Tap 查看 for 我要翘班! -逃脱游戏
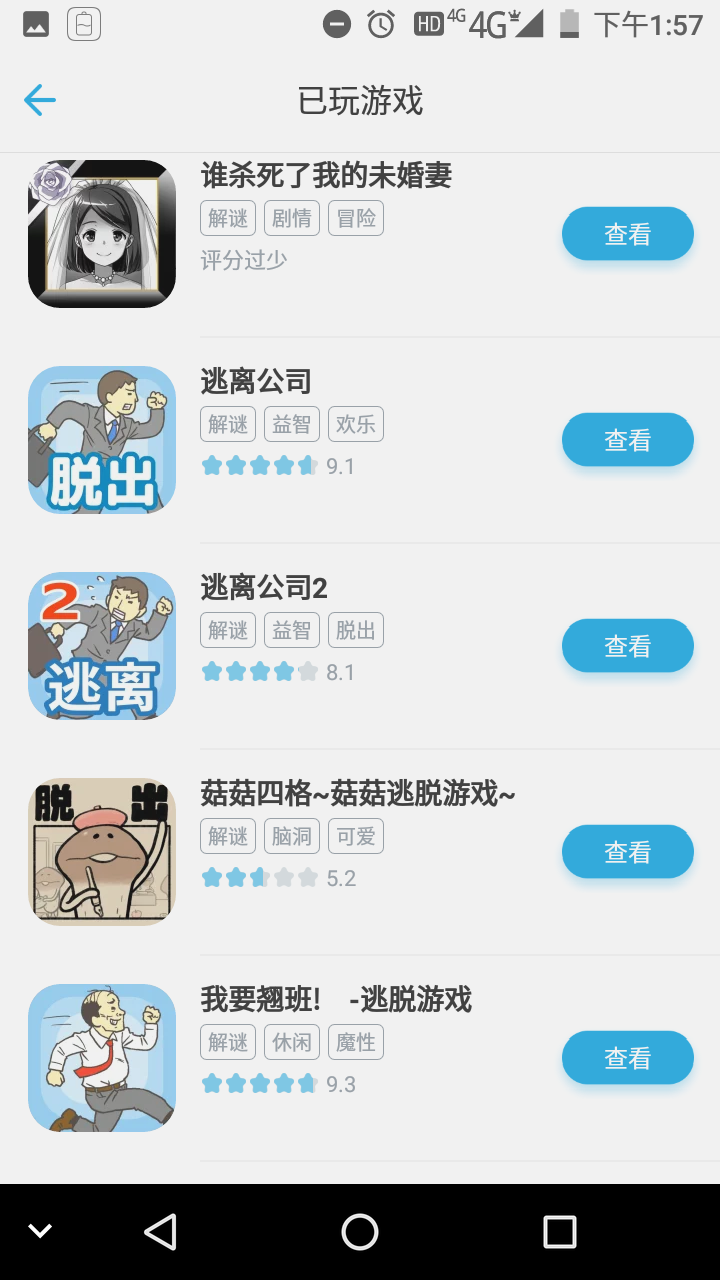720x1280 pixels. 627,1058
